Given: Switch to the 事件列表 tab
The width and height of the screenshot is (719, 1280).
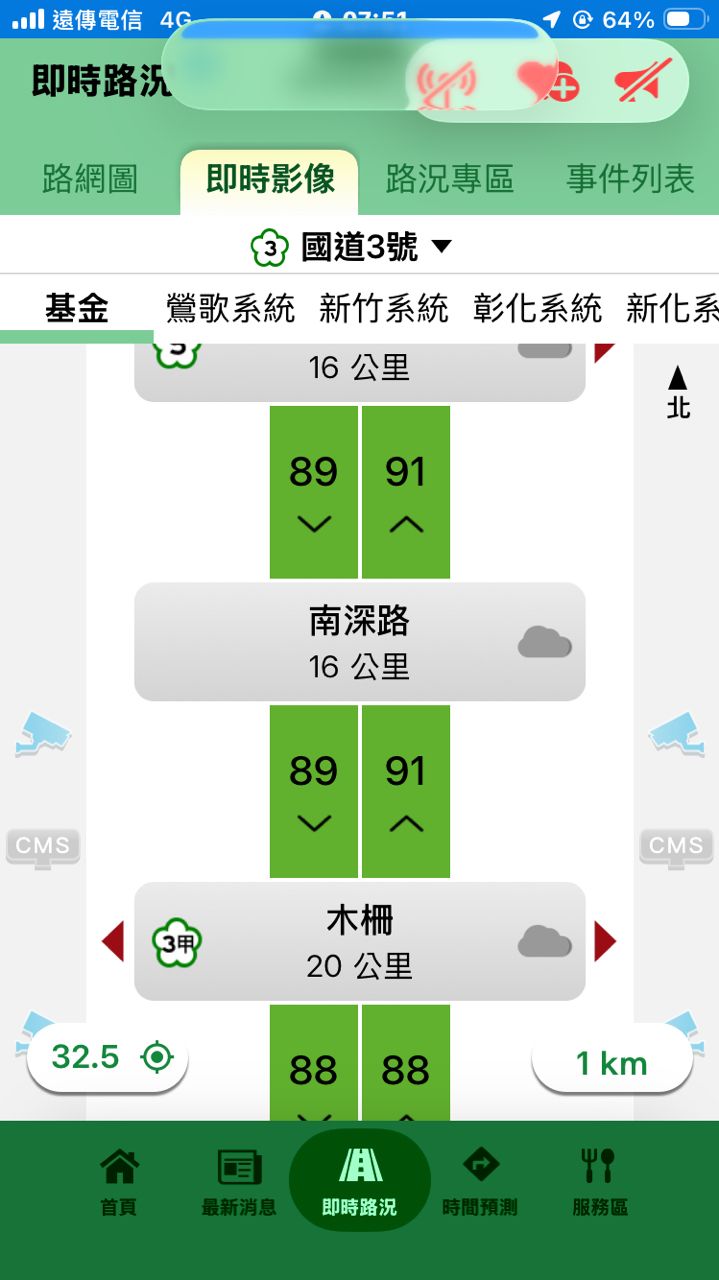Looking at the screenshot, I should [x=630, y=180].
